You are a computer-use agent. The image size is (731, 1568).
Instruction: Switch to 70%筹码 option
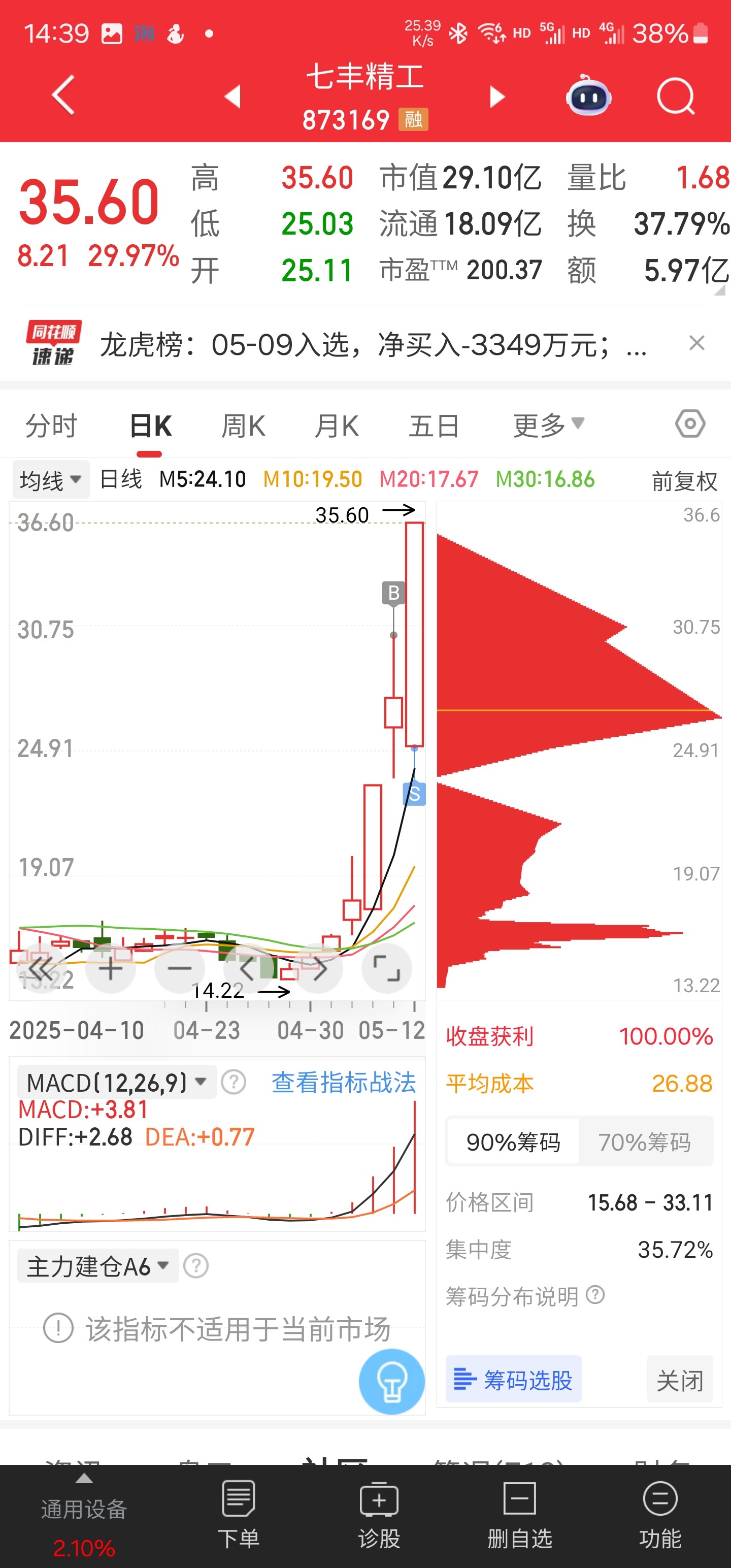[645, 1142]
